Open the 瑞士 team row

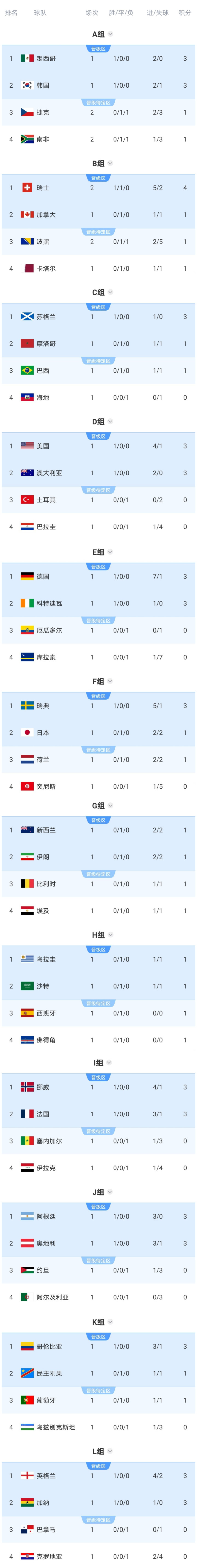click(99, 187)
